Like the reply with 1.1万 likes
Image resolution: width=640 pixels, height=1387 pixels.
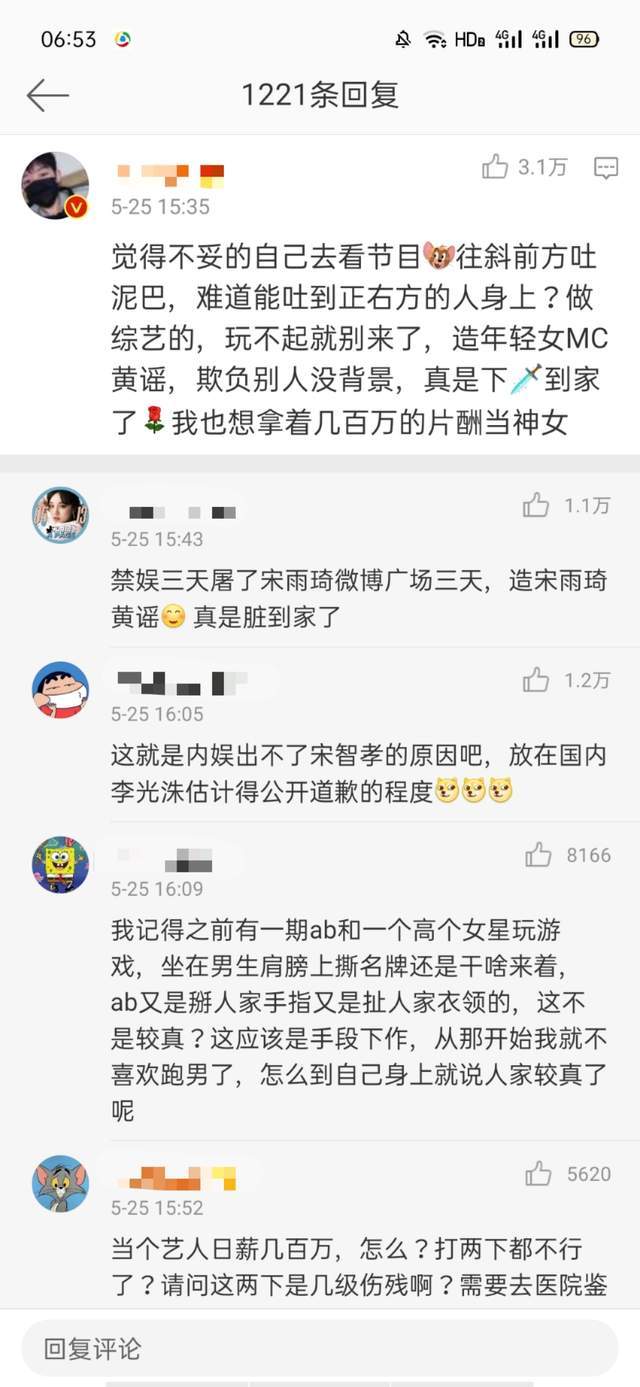point(536,505)
